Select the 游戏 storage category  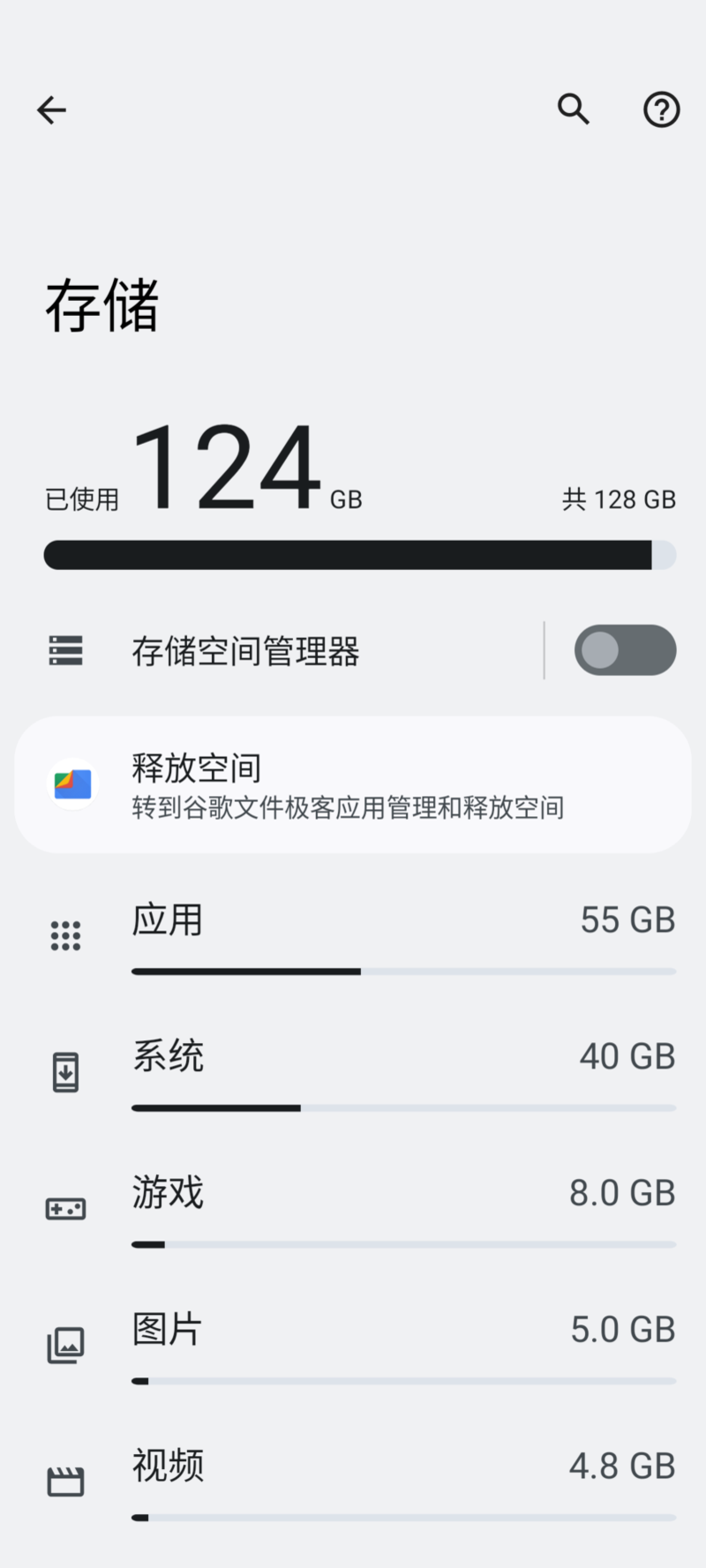353,1208
